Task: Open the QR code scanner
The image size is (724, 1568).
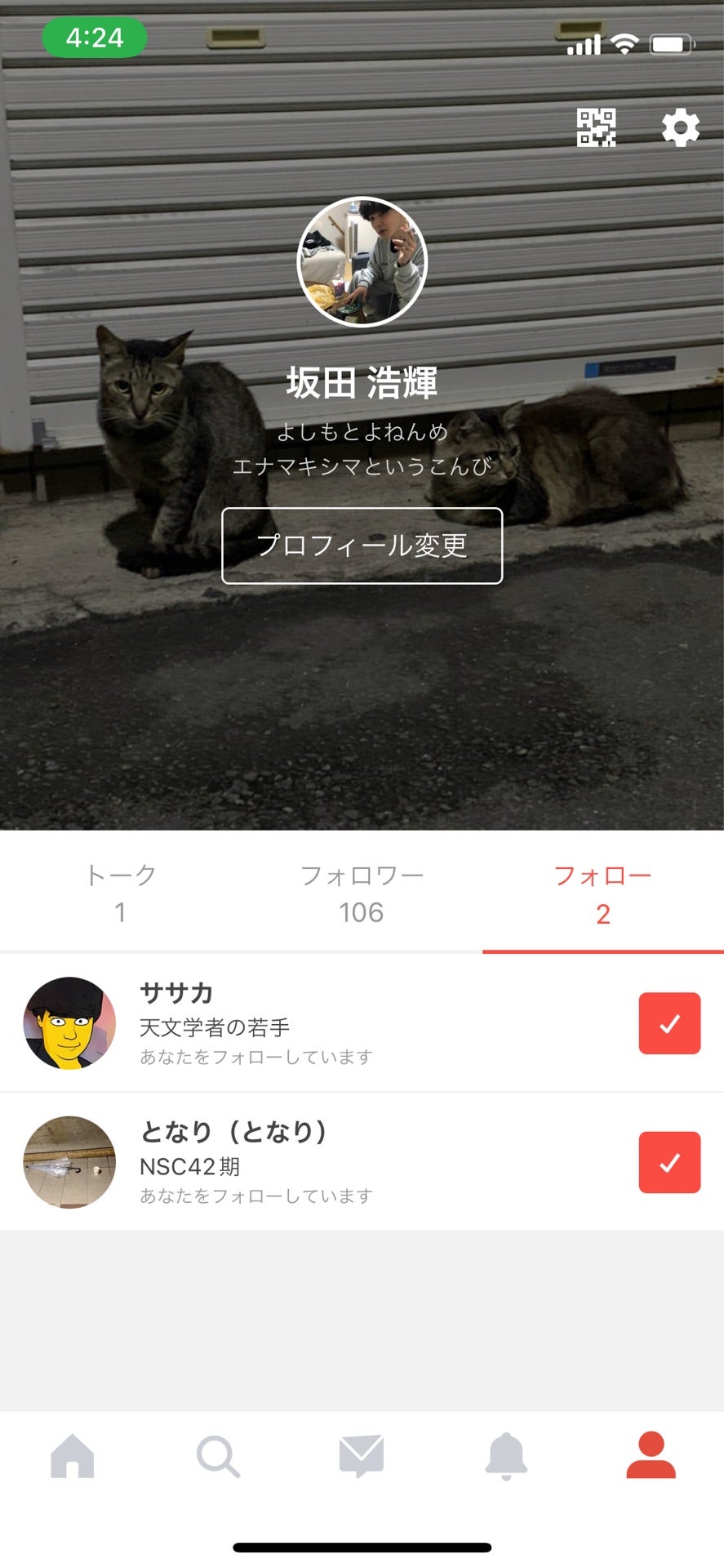Action: tap(597, 128)
